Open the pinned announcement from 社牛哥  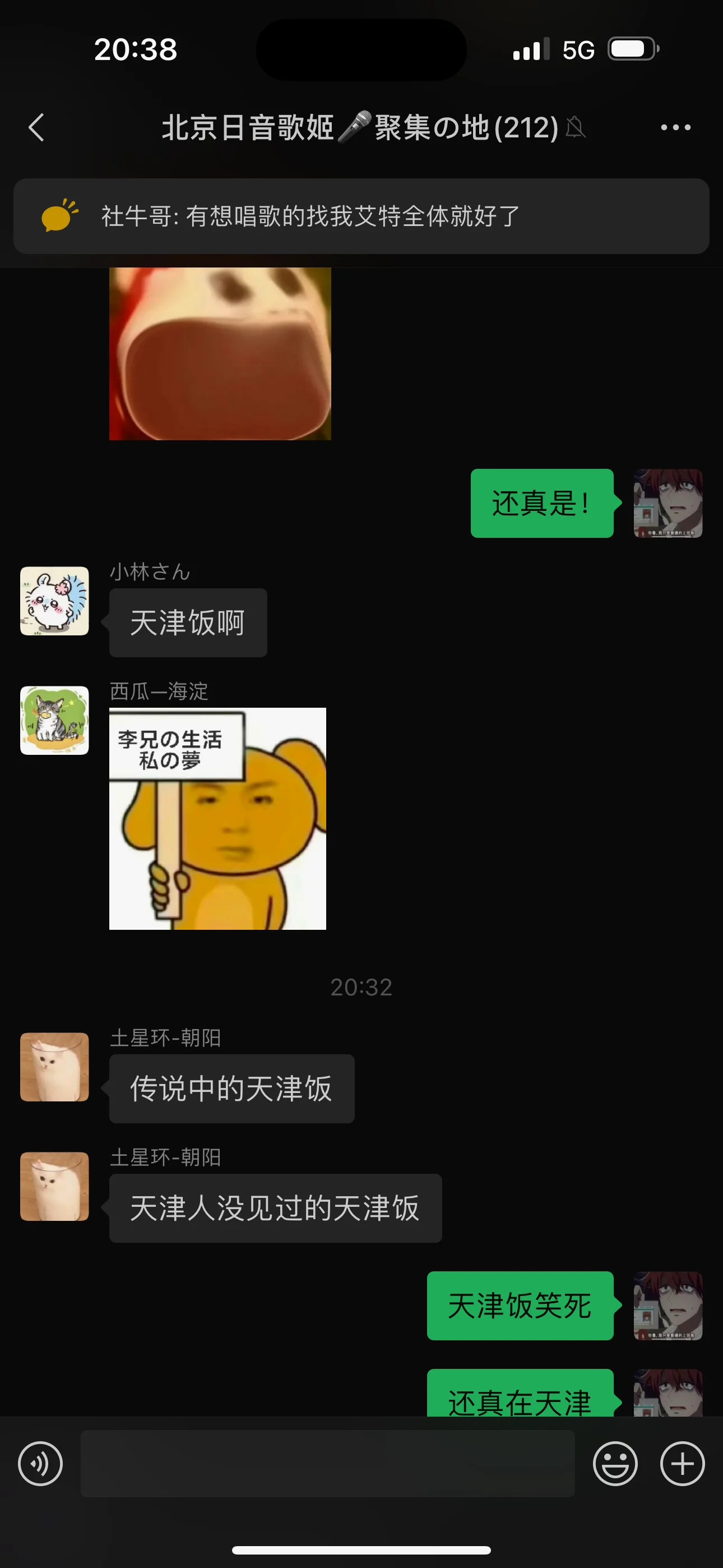point(361,216)
